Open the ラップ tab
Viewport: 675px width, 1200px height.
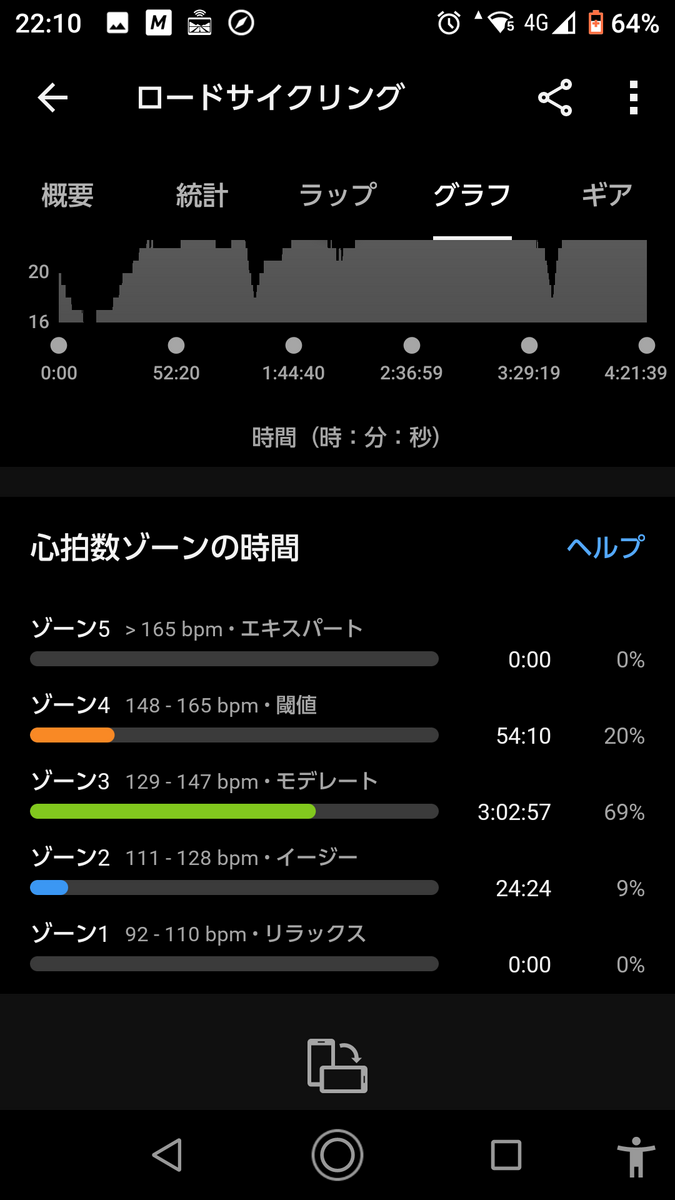click(x=338, y=194)
